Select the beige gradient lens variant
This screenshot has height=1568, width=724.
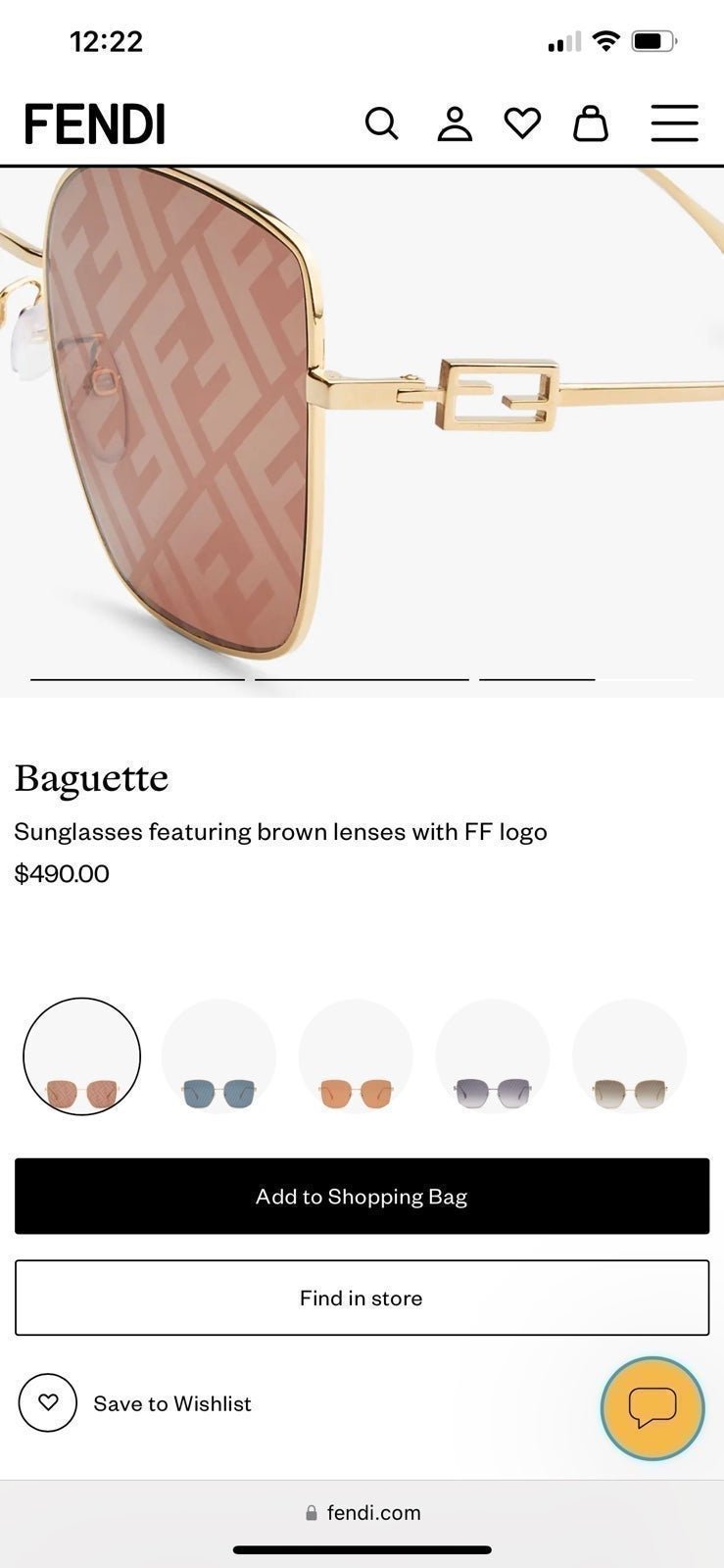point(629,1056)
